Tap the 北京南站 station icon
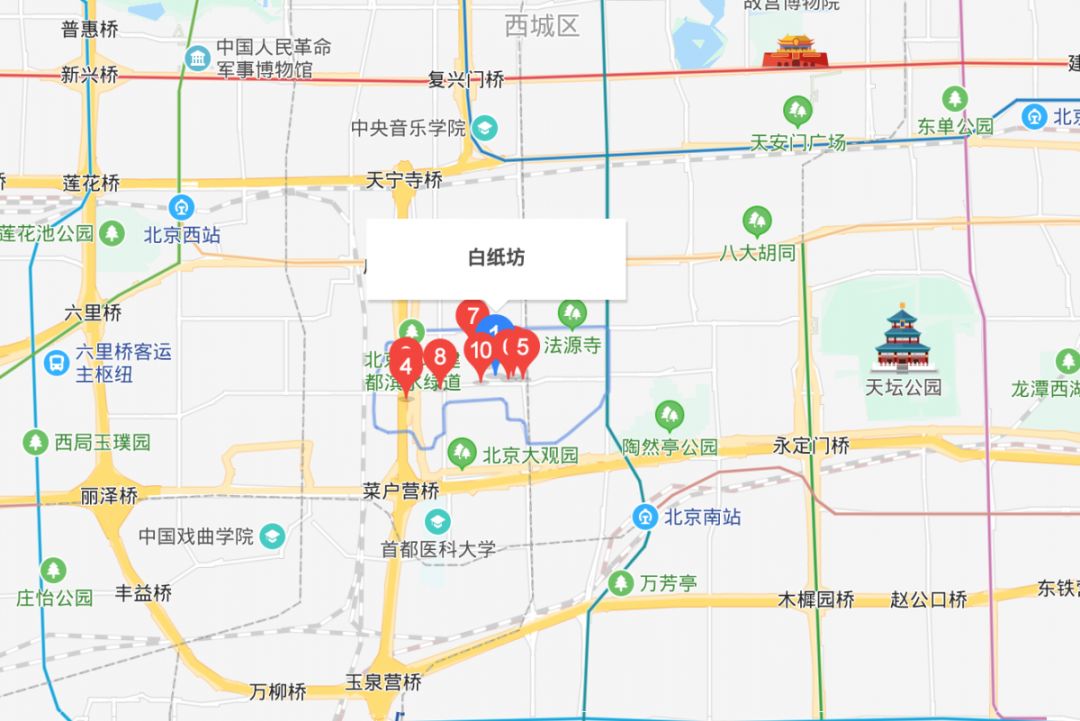The width and height of the screenshot is (1080, 721). tap(646, 517)
